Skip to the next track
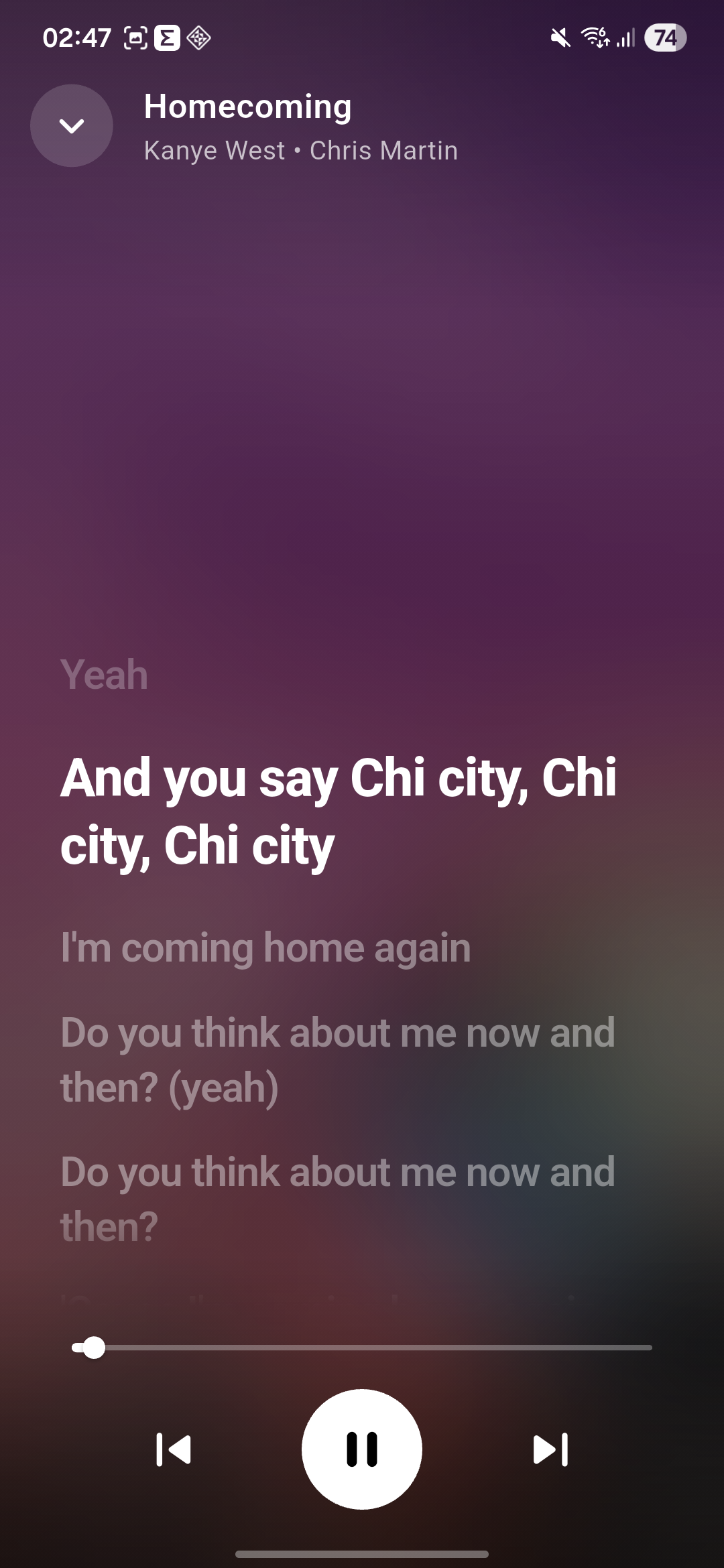The height and width of the screenshot is (1568, 724). click(550, 1449)
